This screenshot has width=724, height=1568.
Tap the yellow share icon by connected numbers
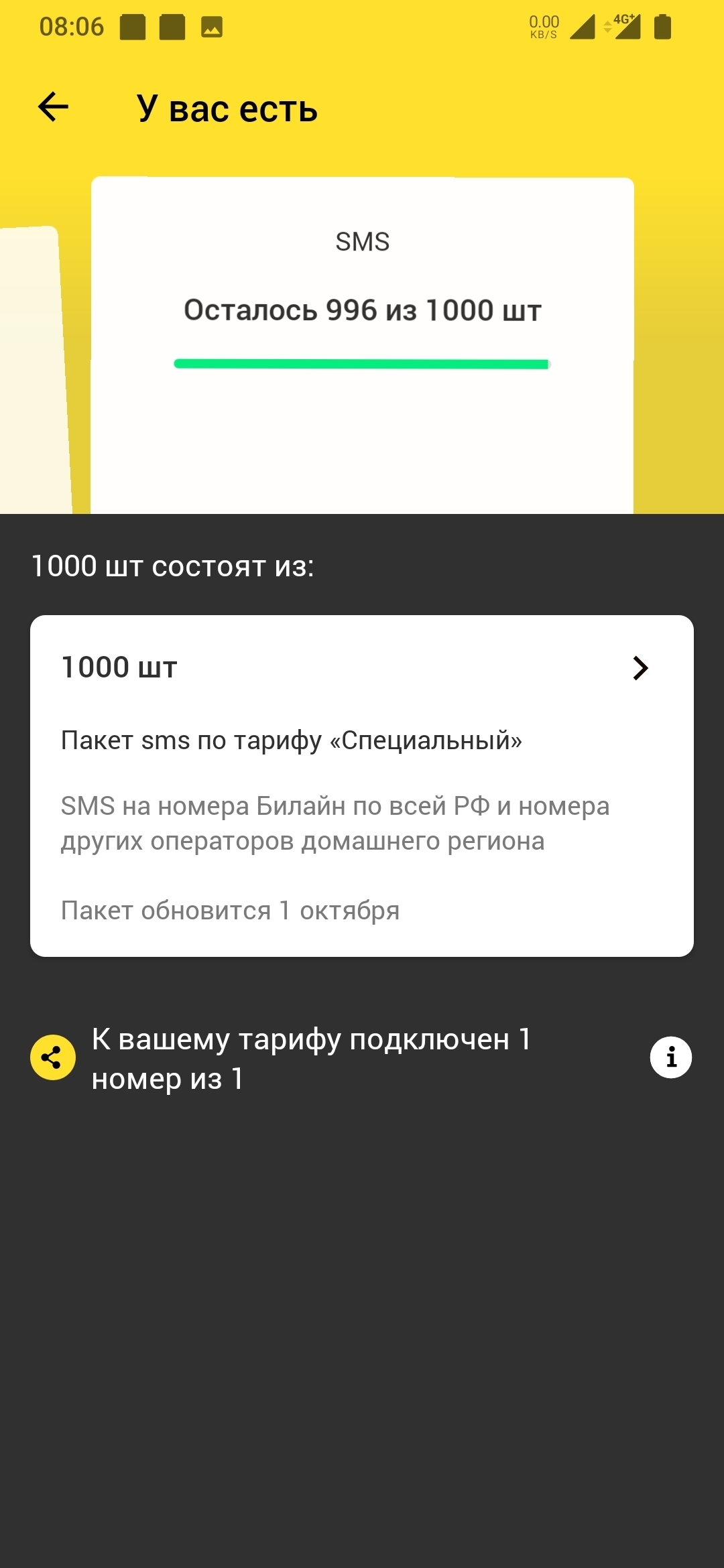(x=53, y=1057)
